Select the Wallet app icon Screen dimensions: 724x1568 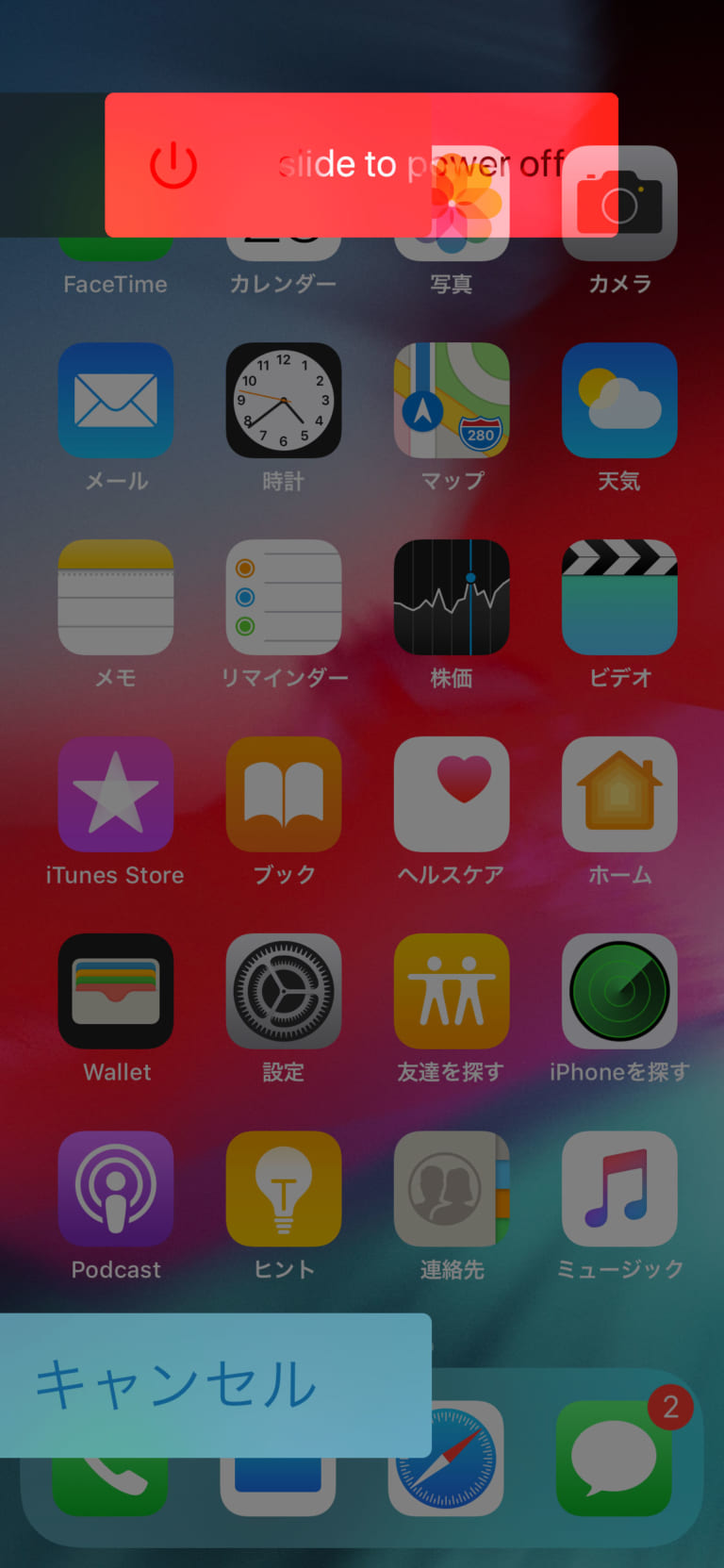pyautogui.click(x=116, y=991)
